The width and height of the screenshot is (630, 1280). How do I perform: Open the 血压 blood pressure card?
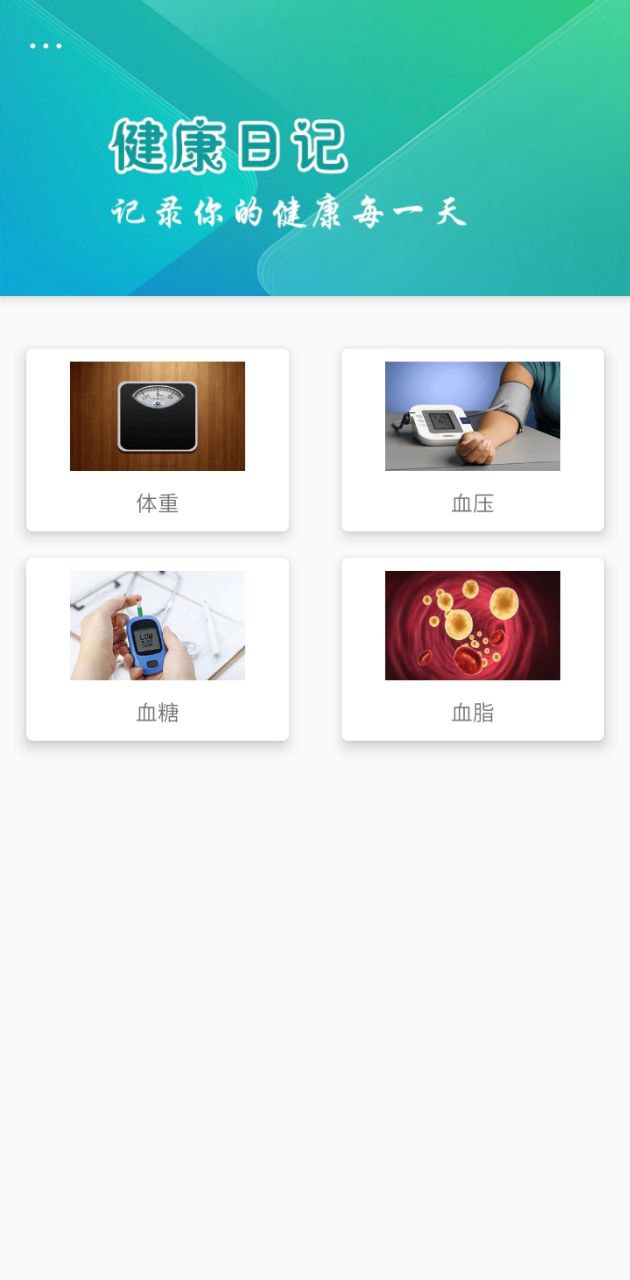[x=472, y=440]
